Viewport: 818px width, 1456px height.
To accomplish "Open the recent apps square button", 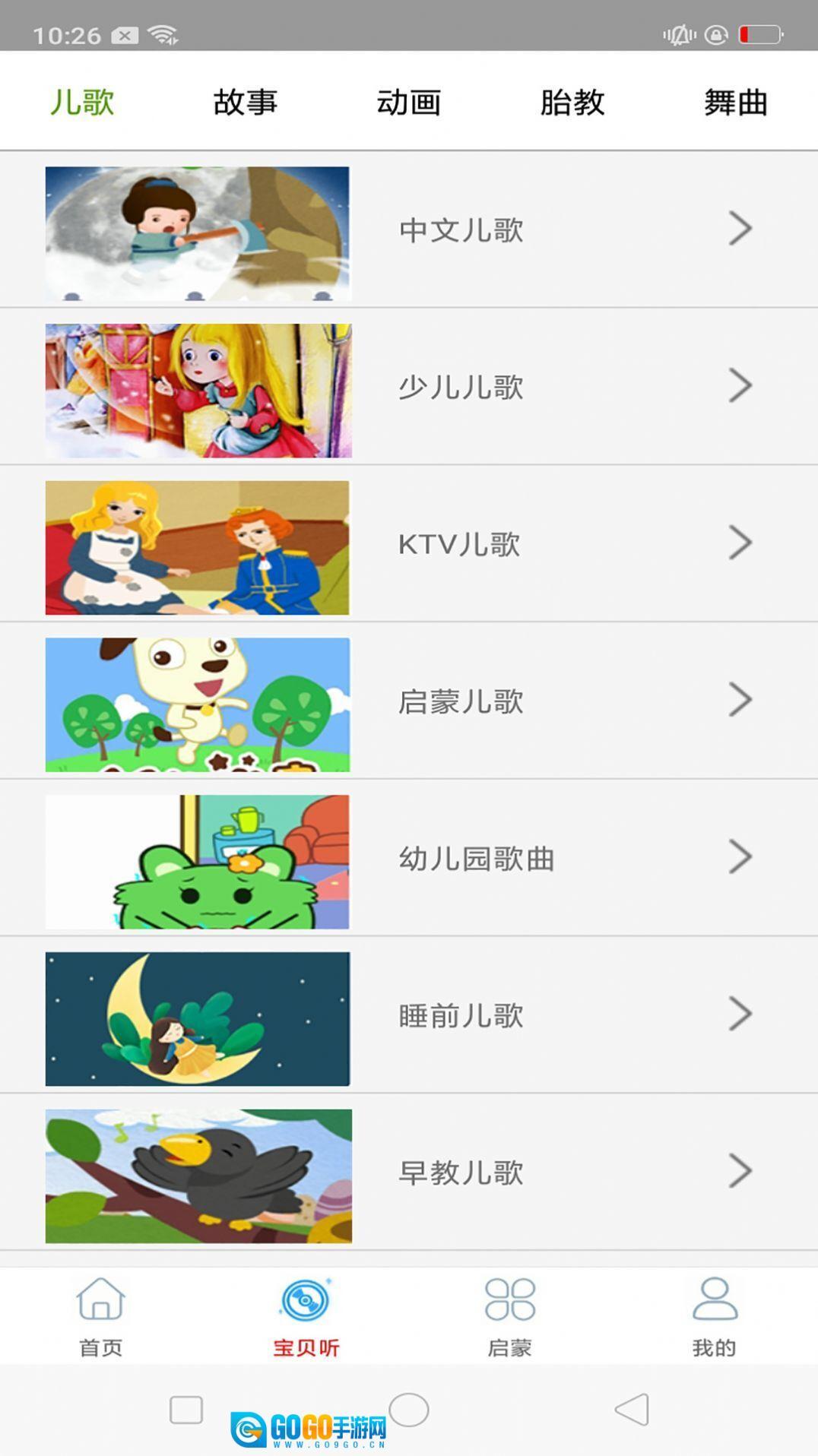I will pos(186,1410).
